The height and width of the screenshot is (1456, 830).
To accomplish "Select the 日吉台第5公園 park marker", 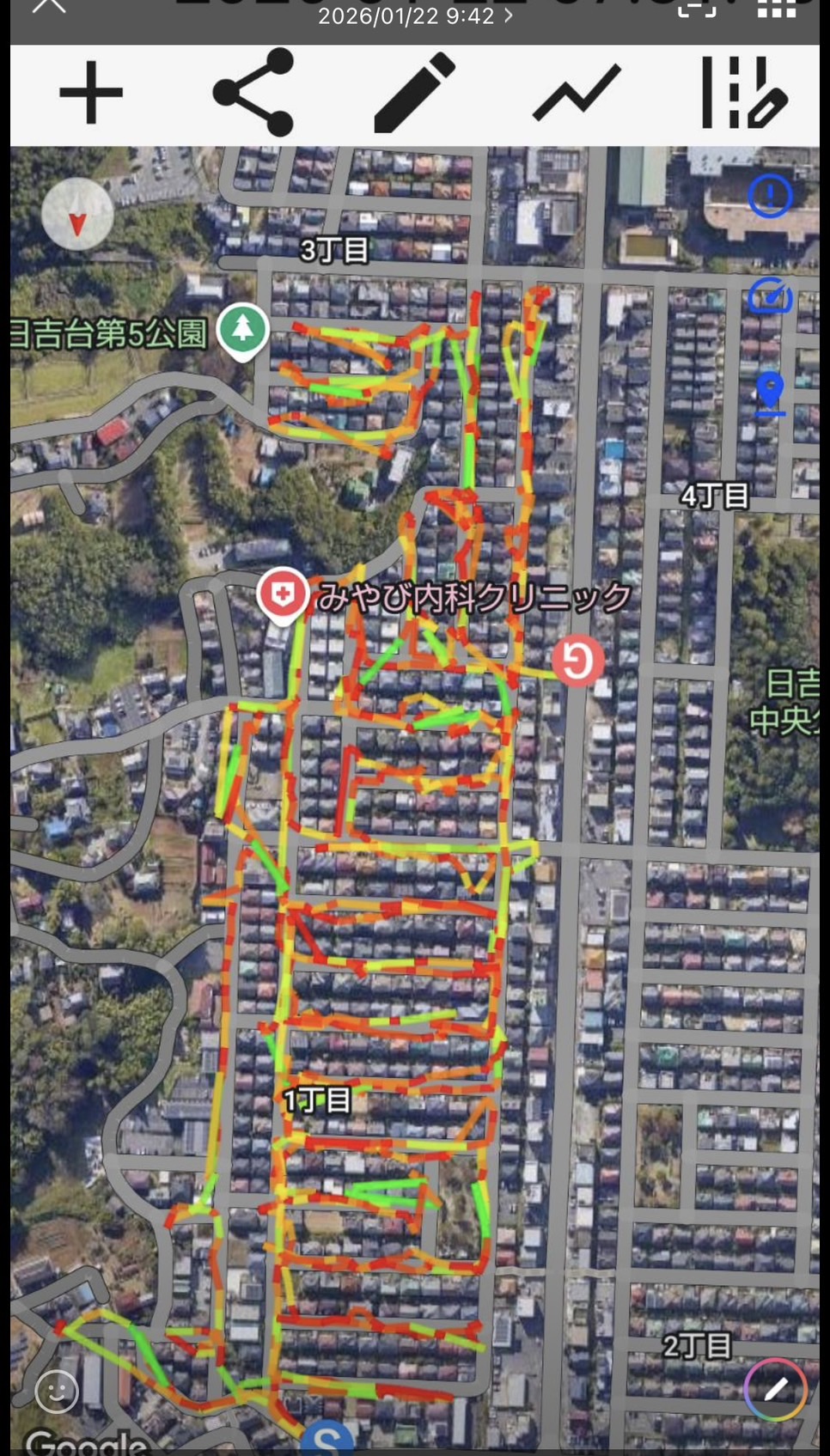I will (x=243, y=330).
